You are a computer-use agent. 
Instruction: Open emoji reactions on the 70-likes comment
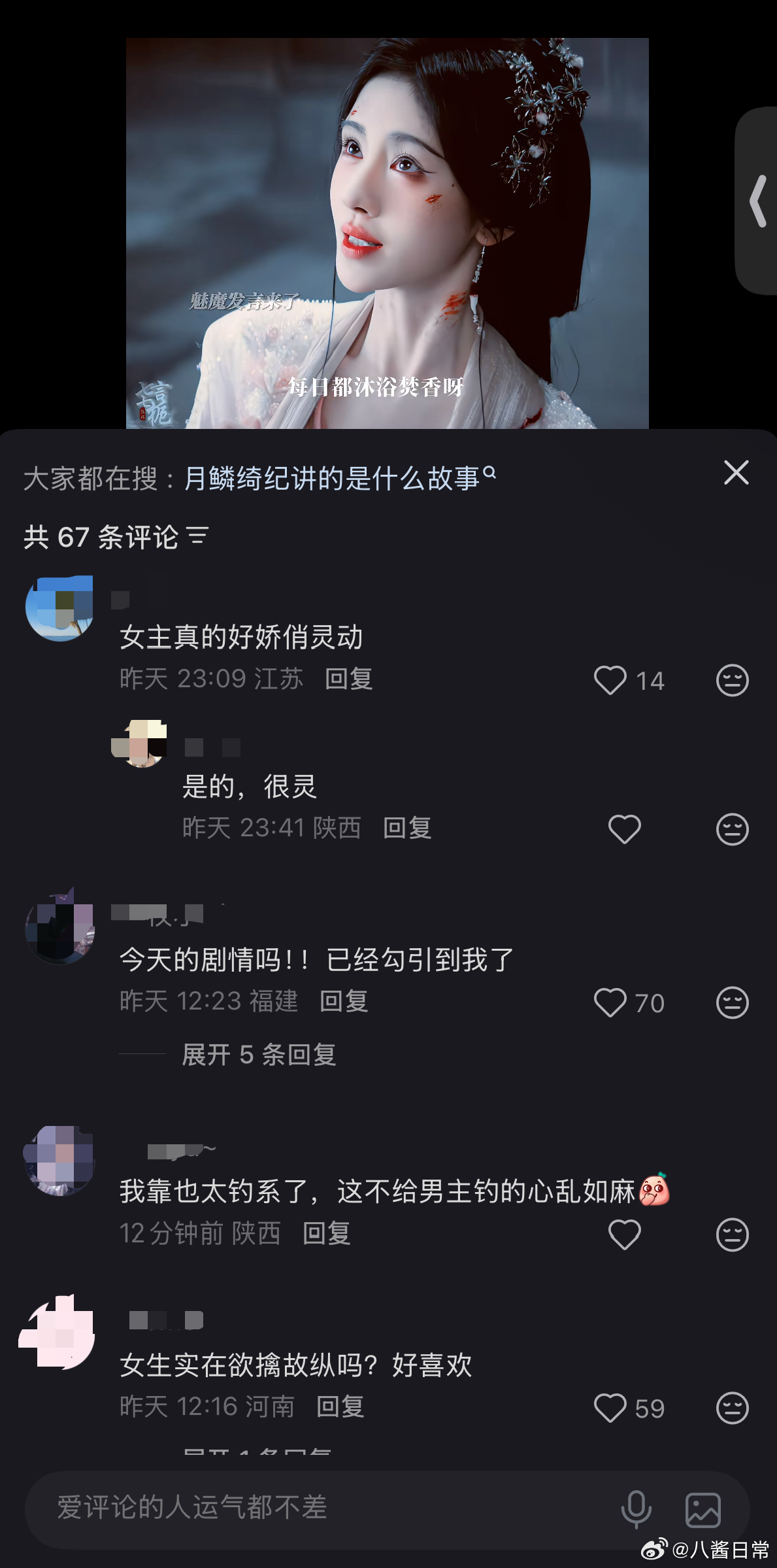[x=732, y=1002]
